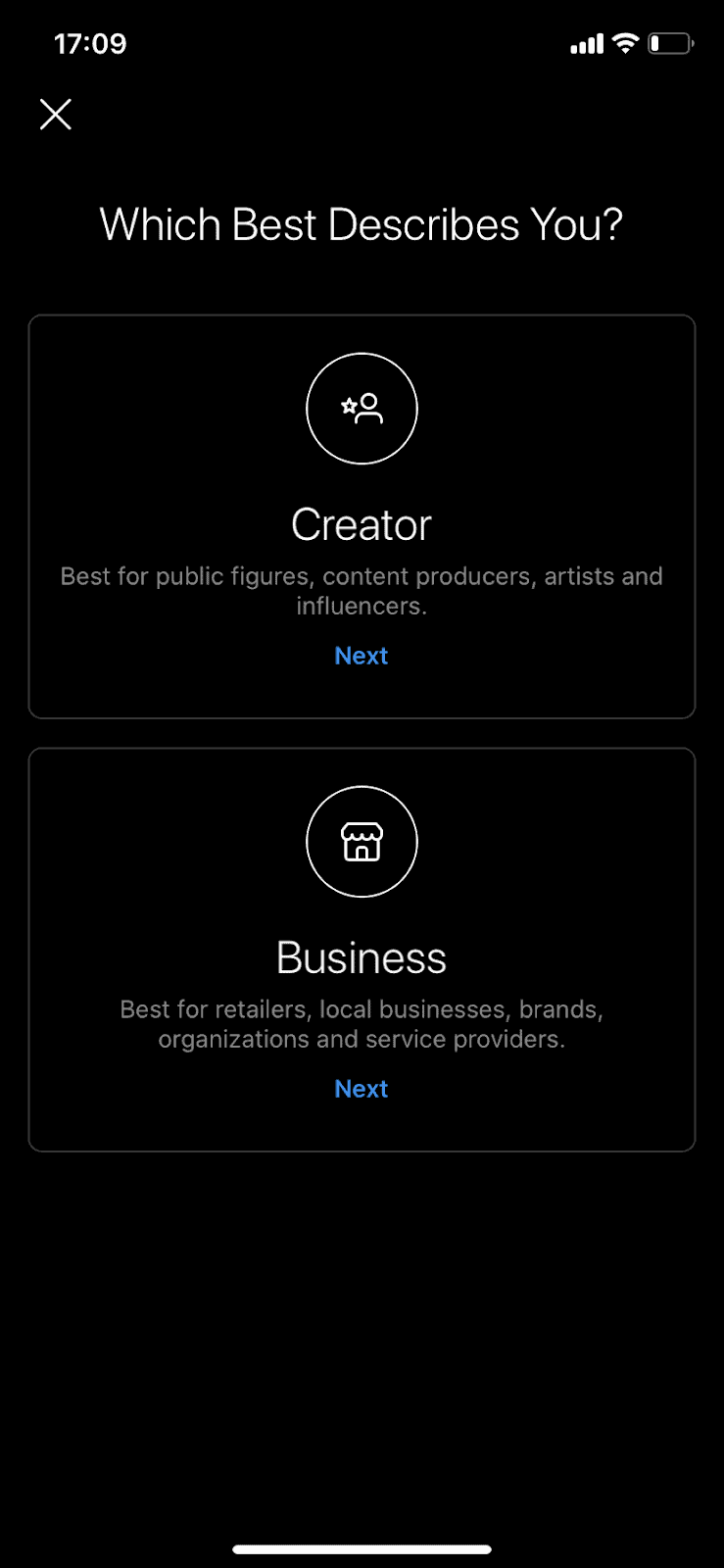Close the account type selection screen

coord(56,115)
